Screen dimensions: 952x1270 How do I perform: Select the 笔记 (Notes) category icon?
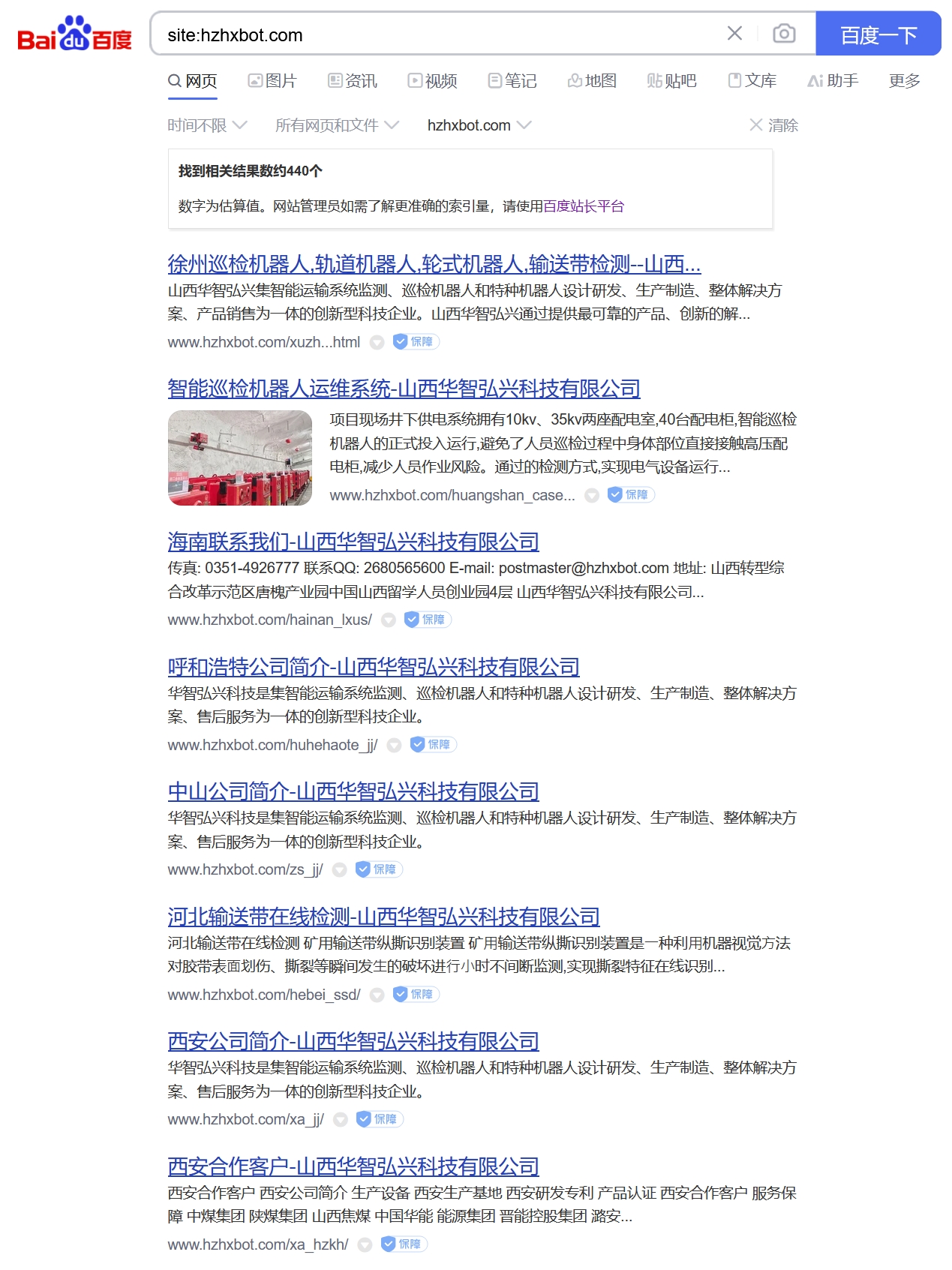click(494, 80)
